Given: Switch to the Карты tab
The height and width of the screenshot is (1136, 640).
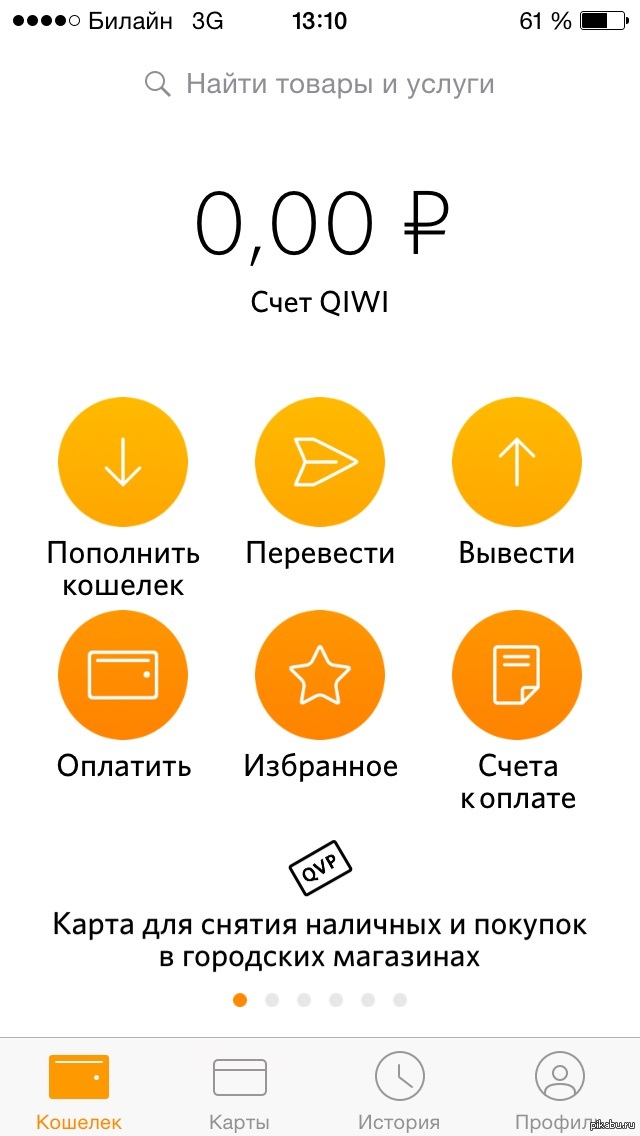Looking at the screenshot, I should click(239, 1090).
